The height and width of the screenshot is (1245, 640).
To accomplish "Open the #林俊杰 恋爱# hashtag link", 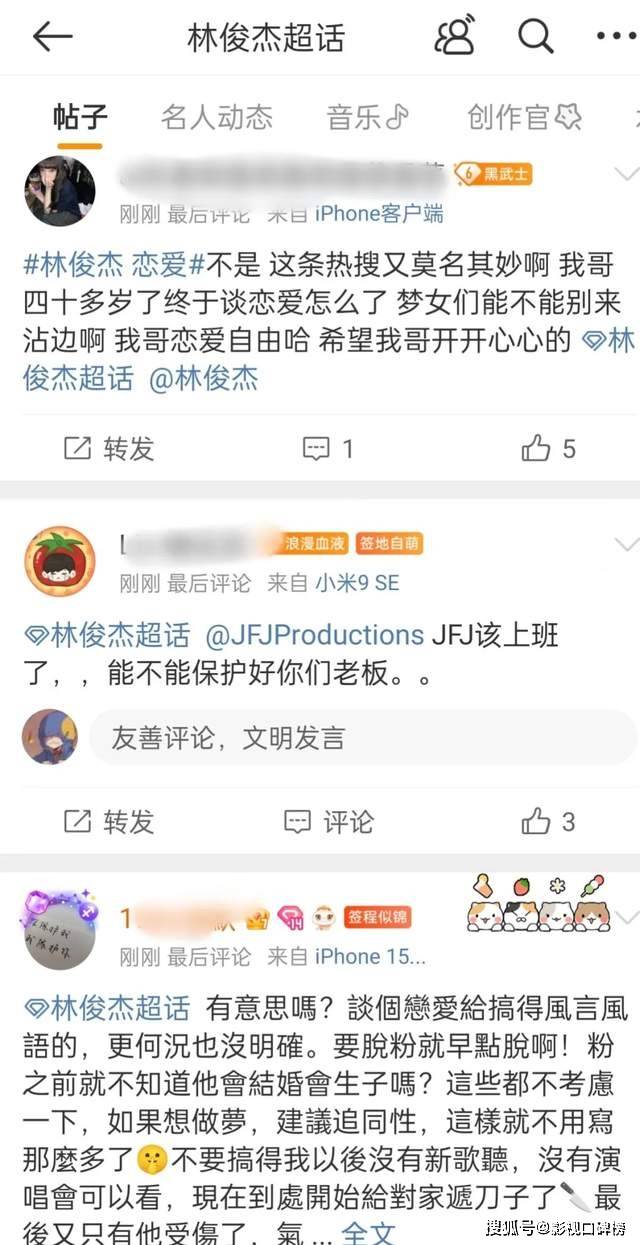I will click(x=114, y=265).
